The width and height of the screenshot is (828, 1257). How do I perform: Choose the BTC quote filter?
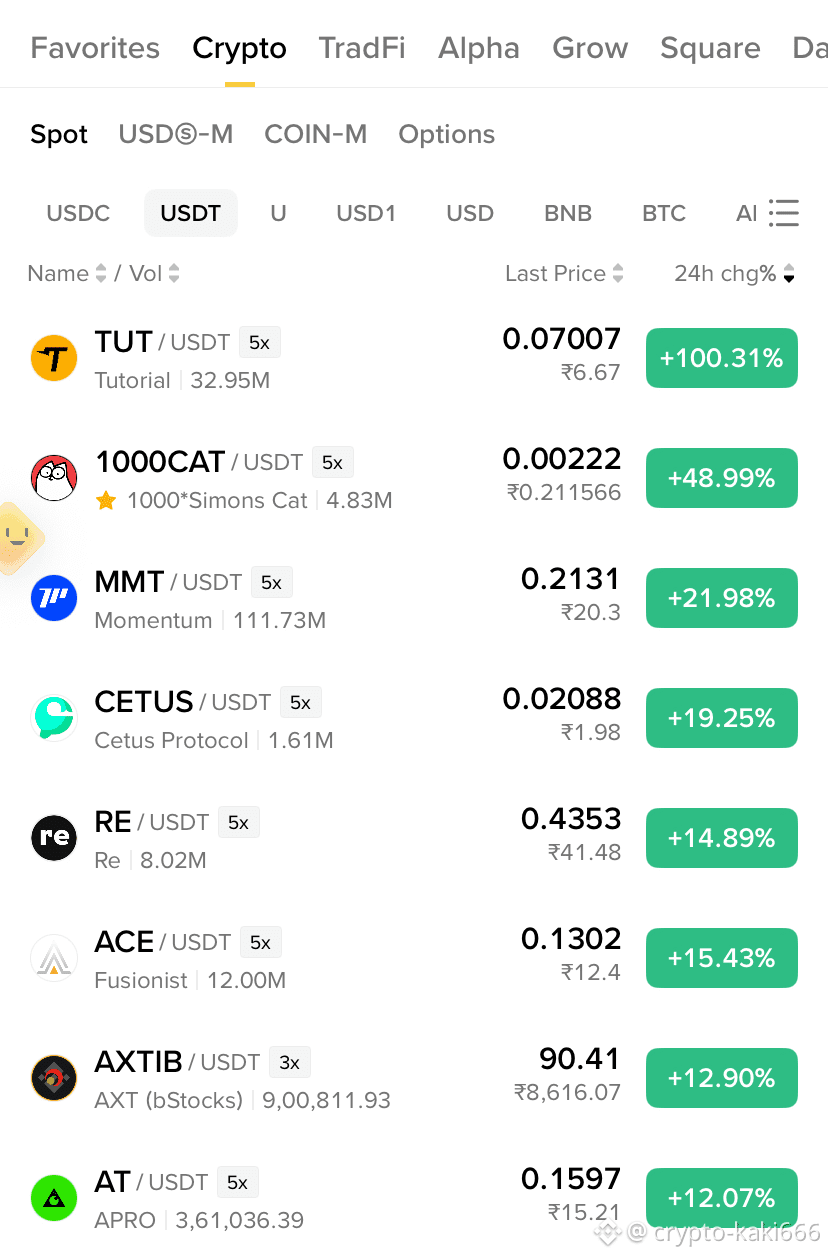[x=664, y=213]
